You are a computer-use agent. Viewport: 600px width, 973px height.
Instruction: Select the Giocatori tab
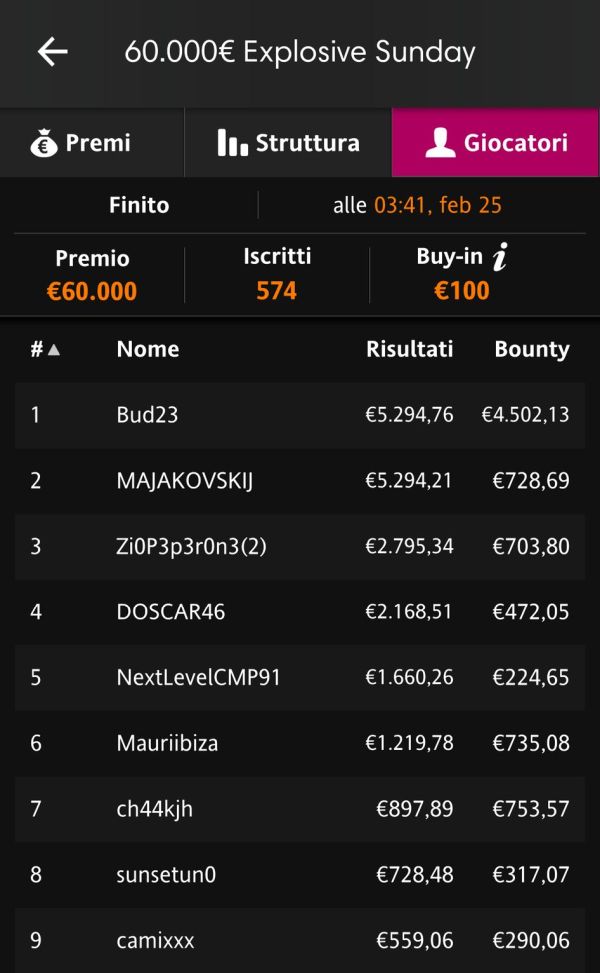496,143
